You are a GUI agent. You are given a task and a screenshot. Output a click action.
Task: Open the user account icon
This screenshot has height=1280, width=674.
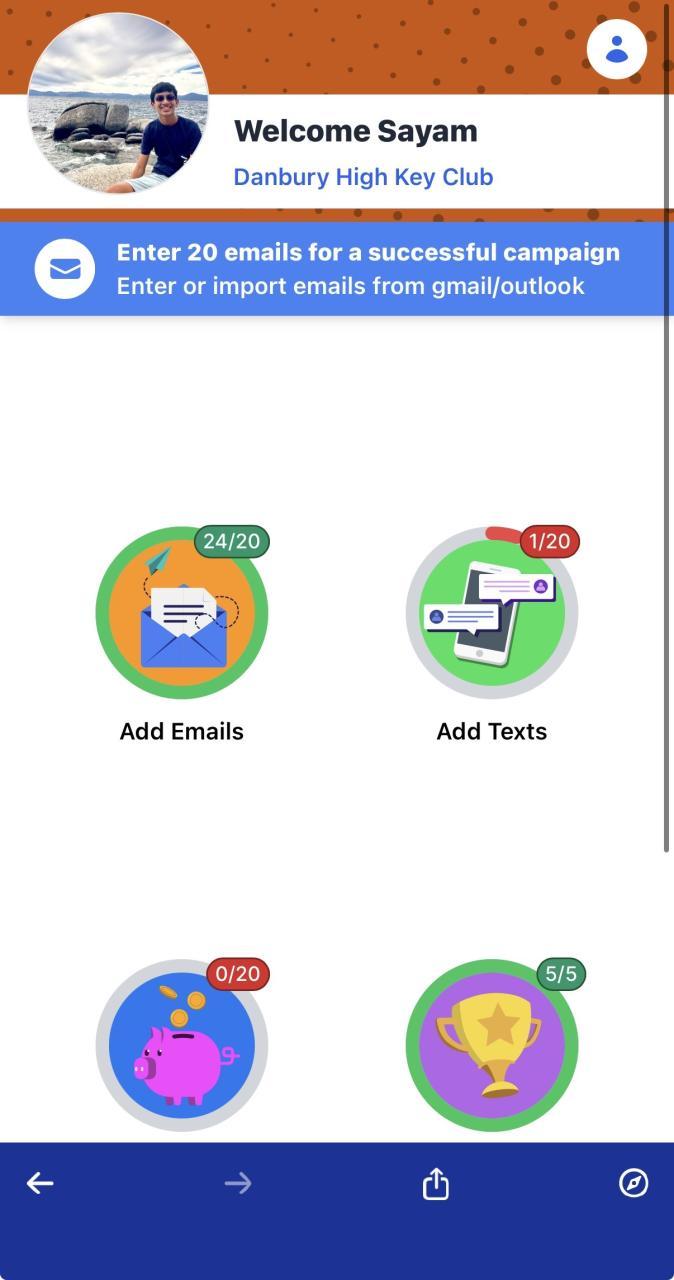tap(616, 49)
